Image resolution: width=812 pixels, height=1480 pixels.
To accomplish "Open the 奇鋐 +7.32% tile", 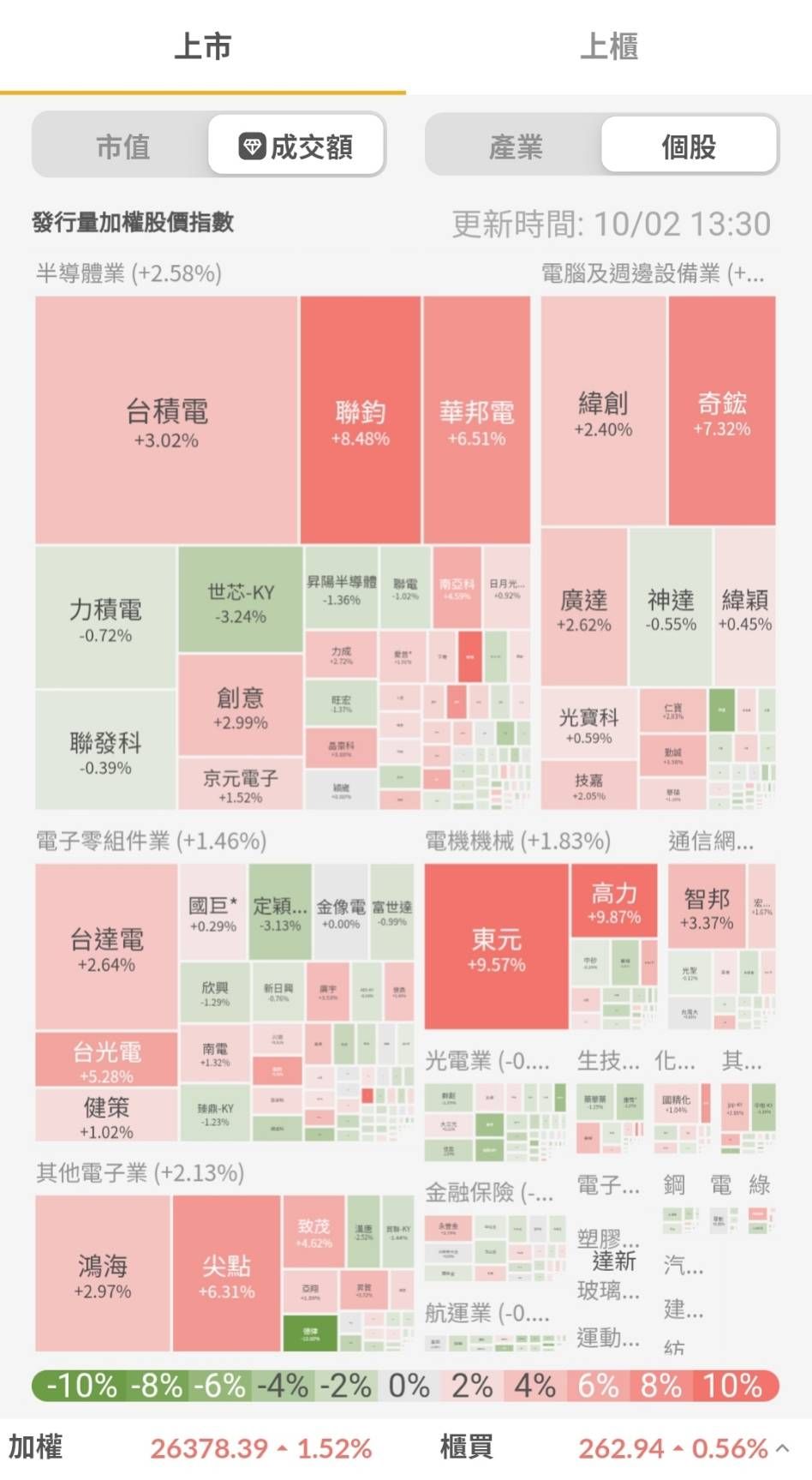I will (x=722, y=411).
